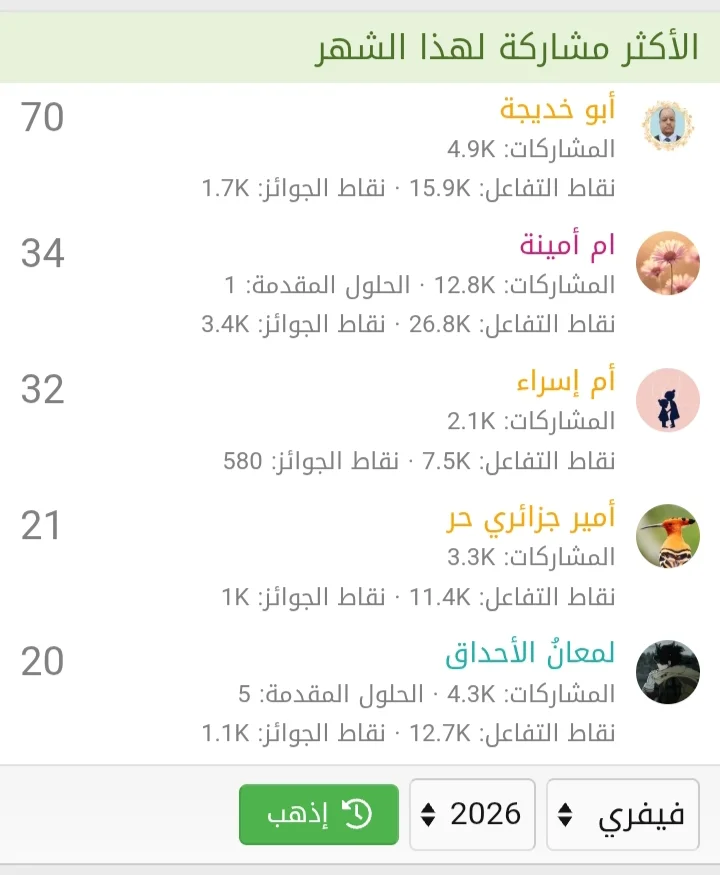The image size is (720, 875).
Task: Open أم إسراء's profile link
Action: click(565, 381)
